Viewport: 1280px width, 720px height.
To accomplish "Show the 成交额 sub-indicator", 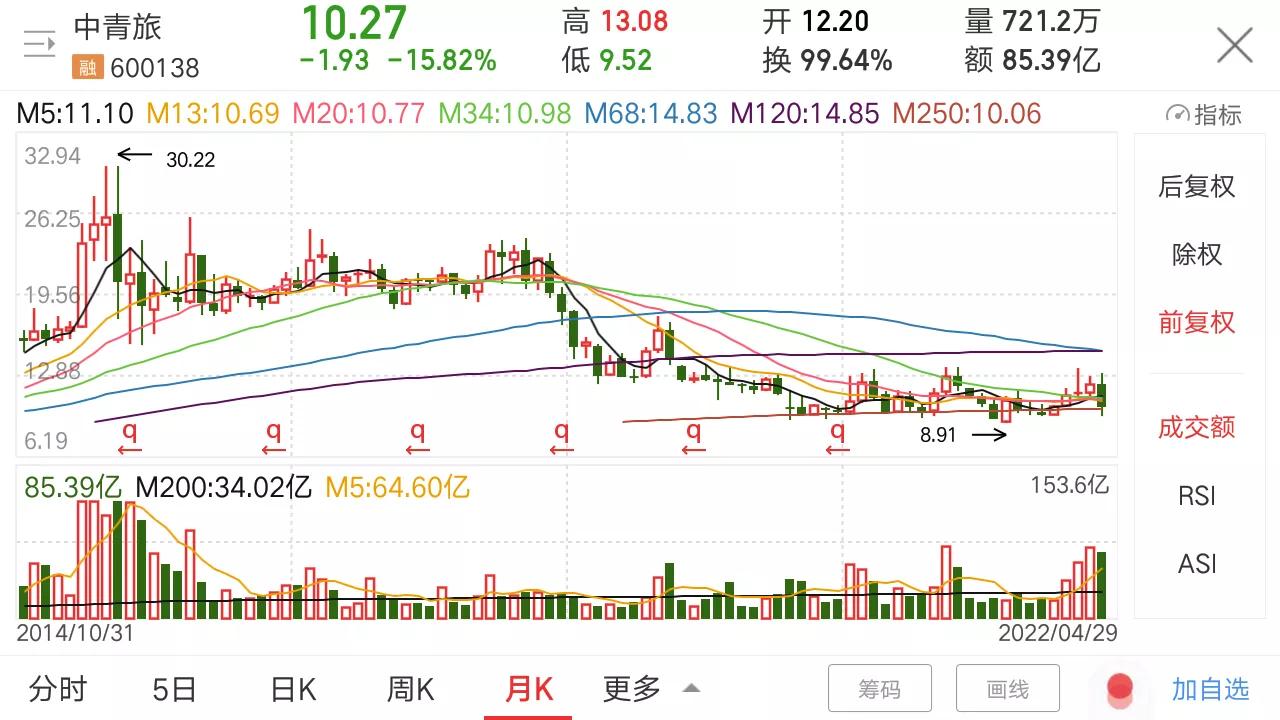I will tap(1196, 428).
